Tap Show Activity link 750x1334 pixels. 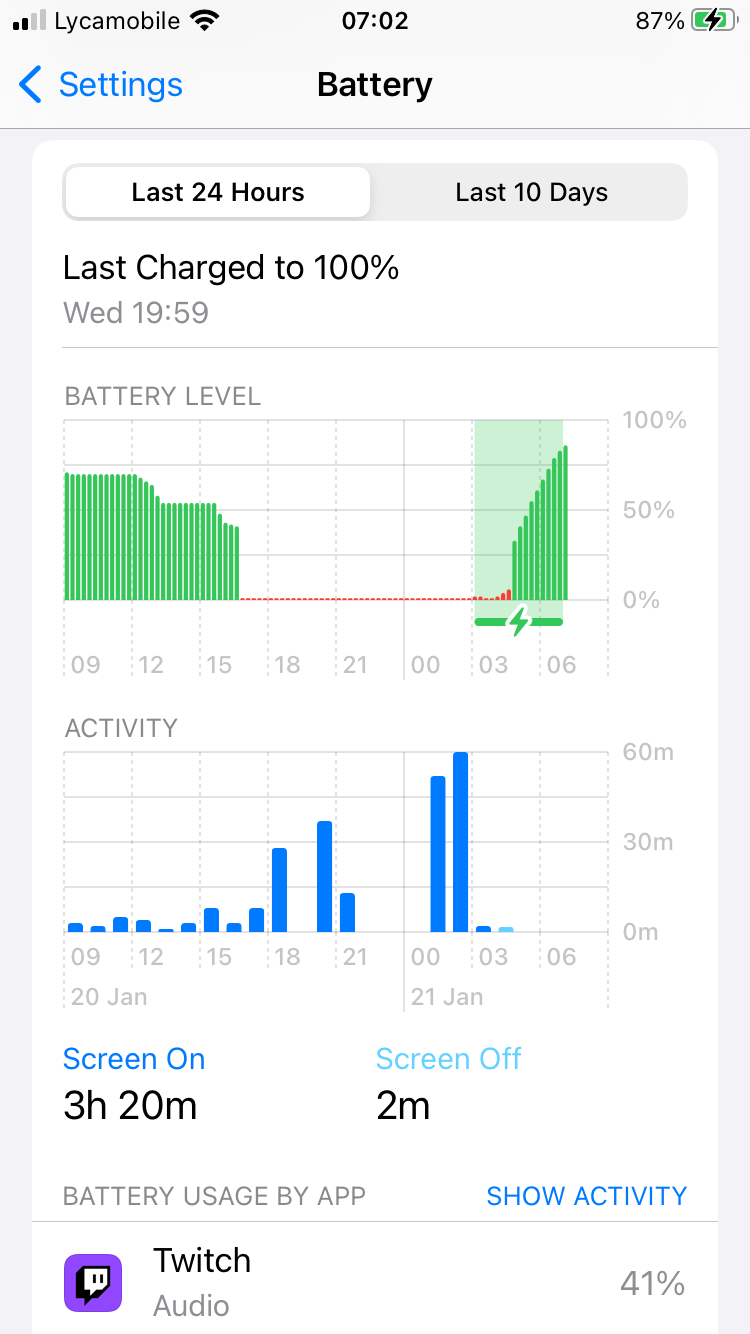click(x=586, y=1196)
